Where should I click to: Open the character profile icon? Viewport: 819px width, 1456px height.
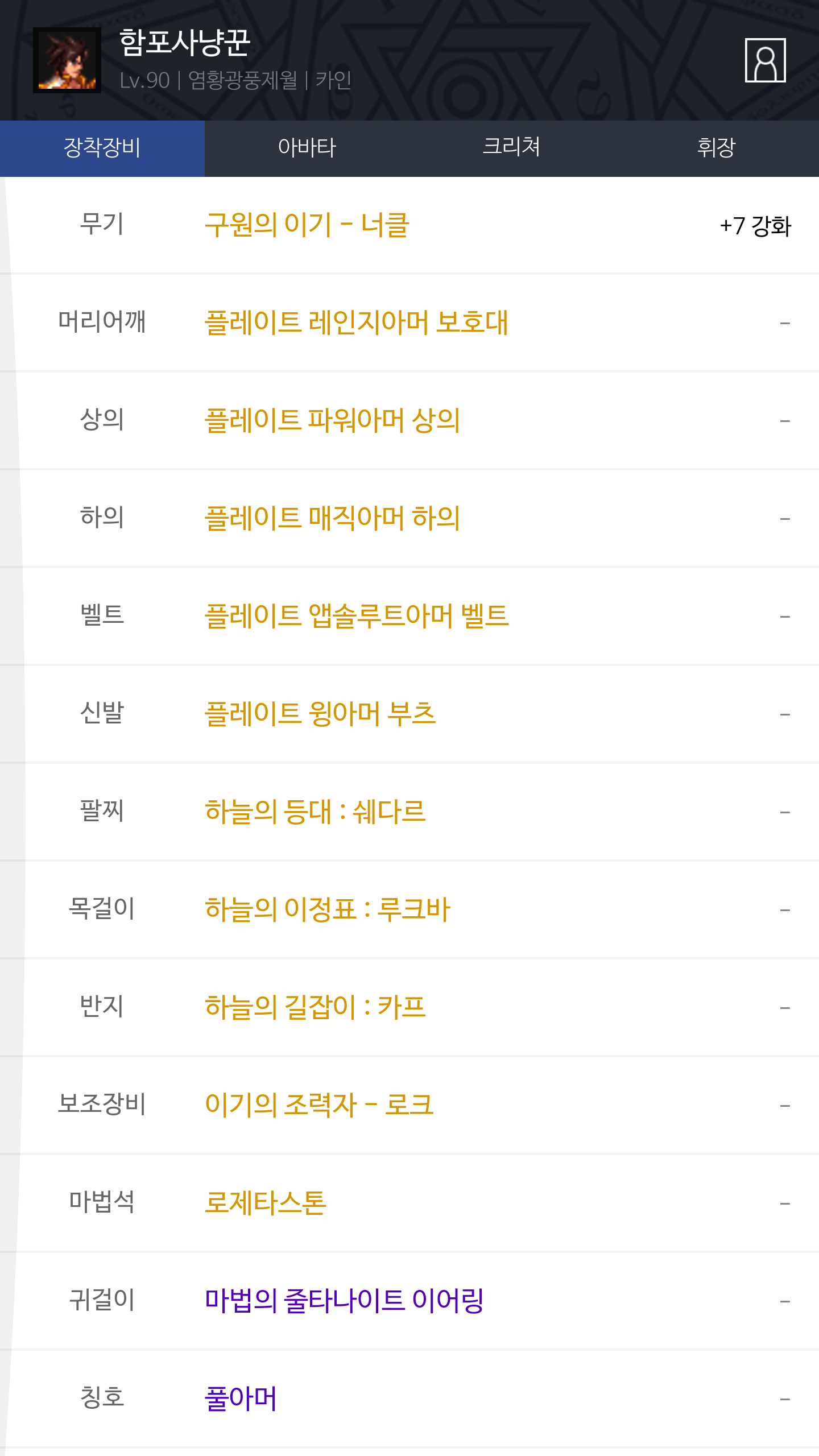coord(765,60)
